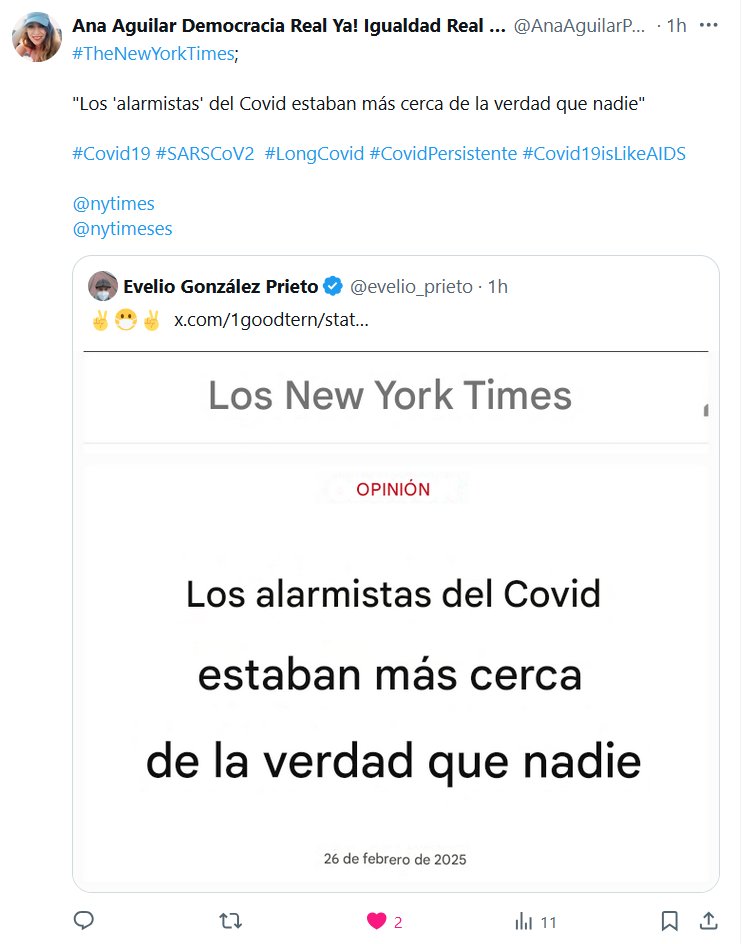Reply to Ana Aguilar's post
This screenshot has width=742, height=944.
coord(85,921)
